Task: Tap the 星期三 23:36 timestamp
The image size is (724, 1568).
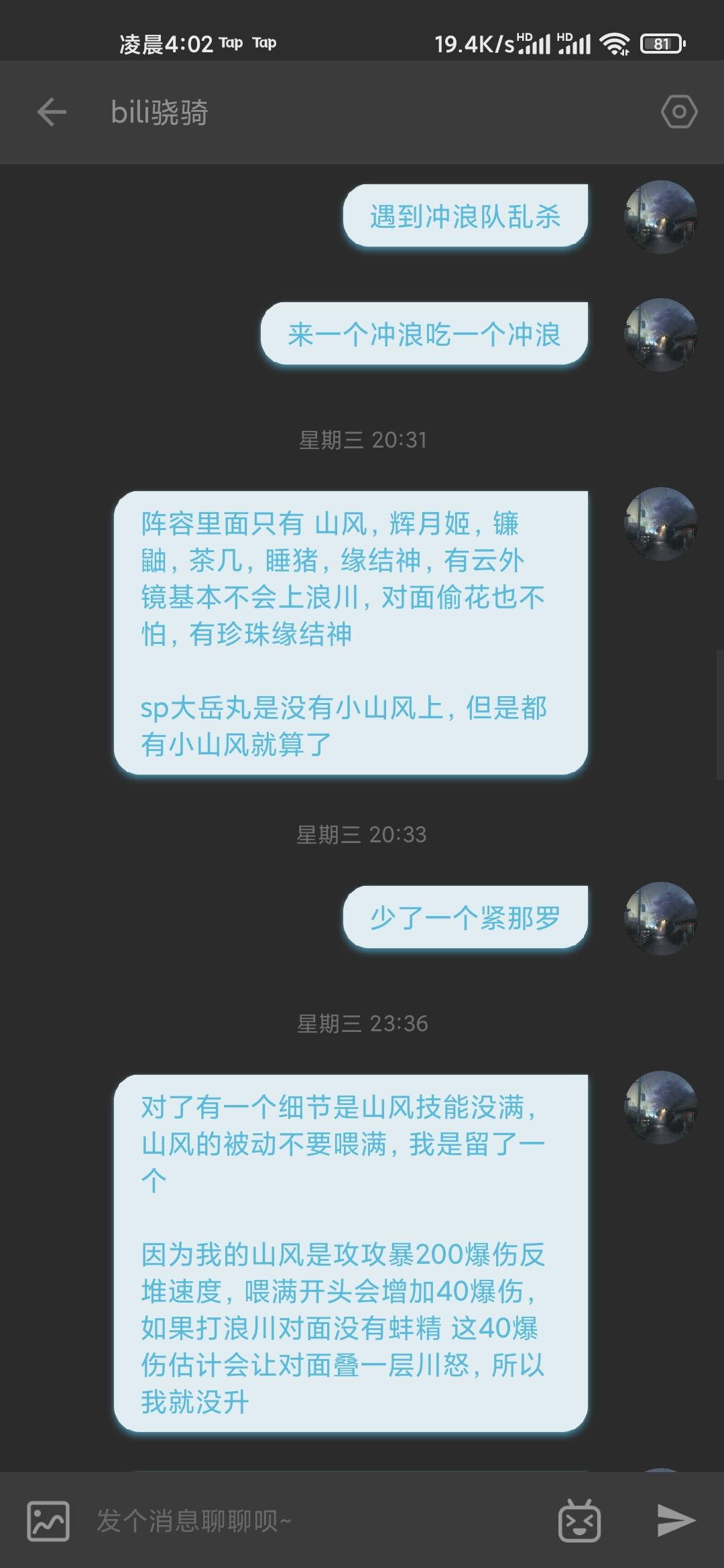Action: (362, 1023)
